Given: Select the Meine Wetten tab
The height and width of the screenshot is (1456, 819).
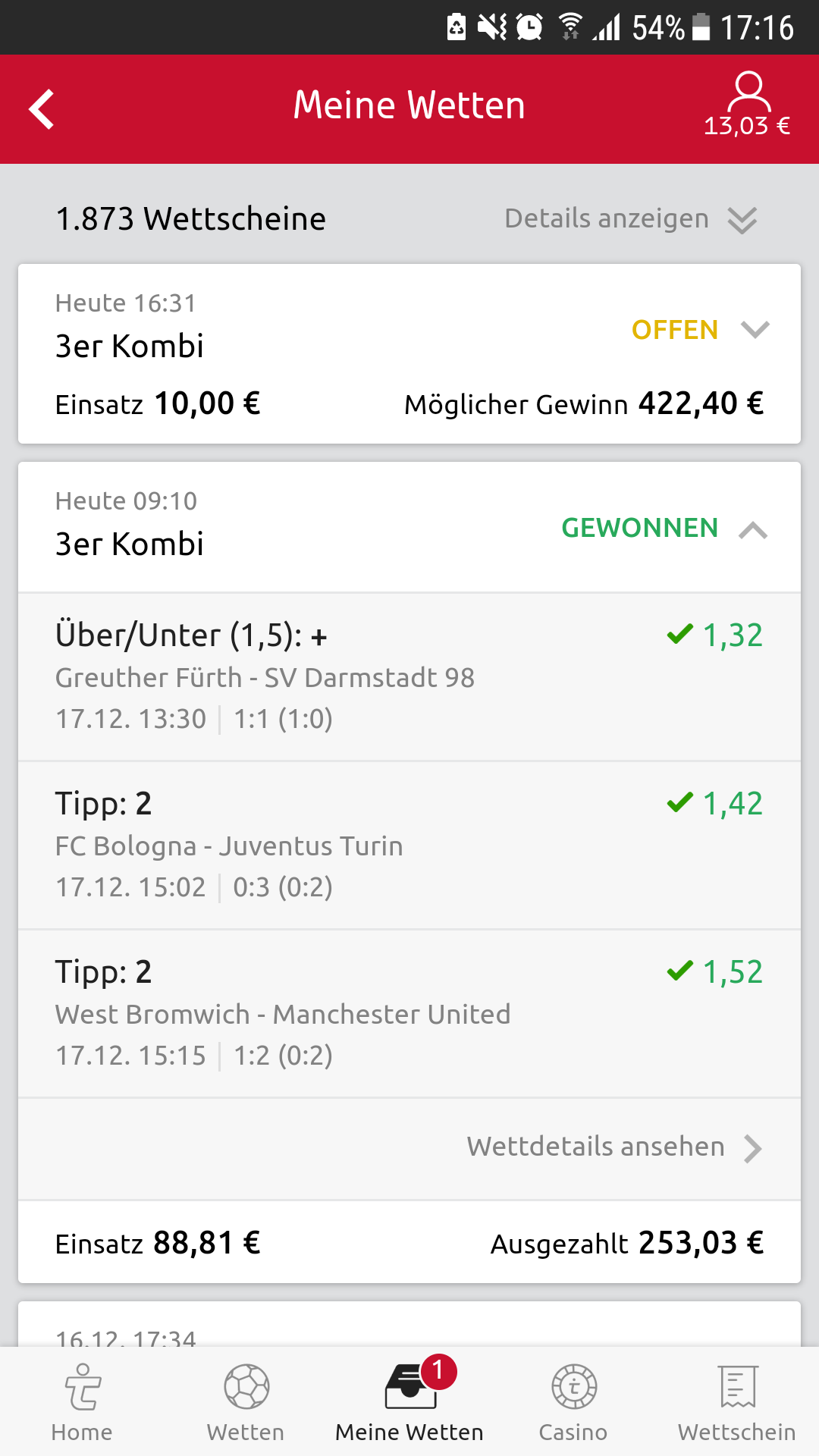Looking at the screenshot, I should (409, 1402).
